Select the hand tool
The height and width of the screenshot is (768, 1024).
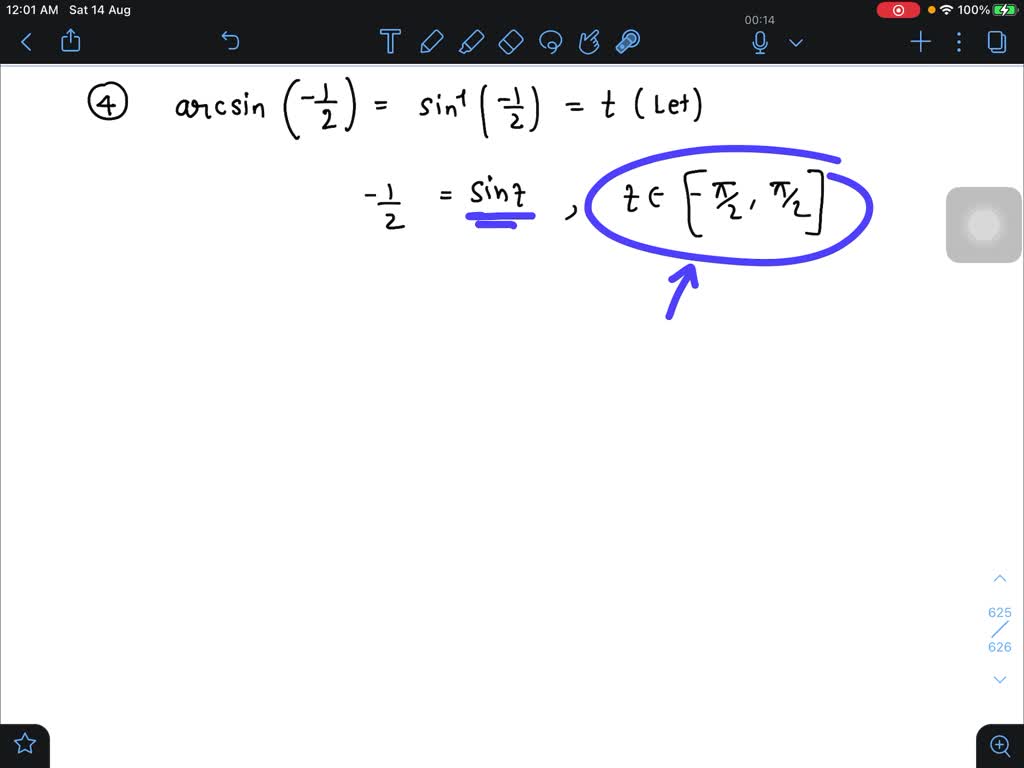[589, 41]
